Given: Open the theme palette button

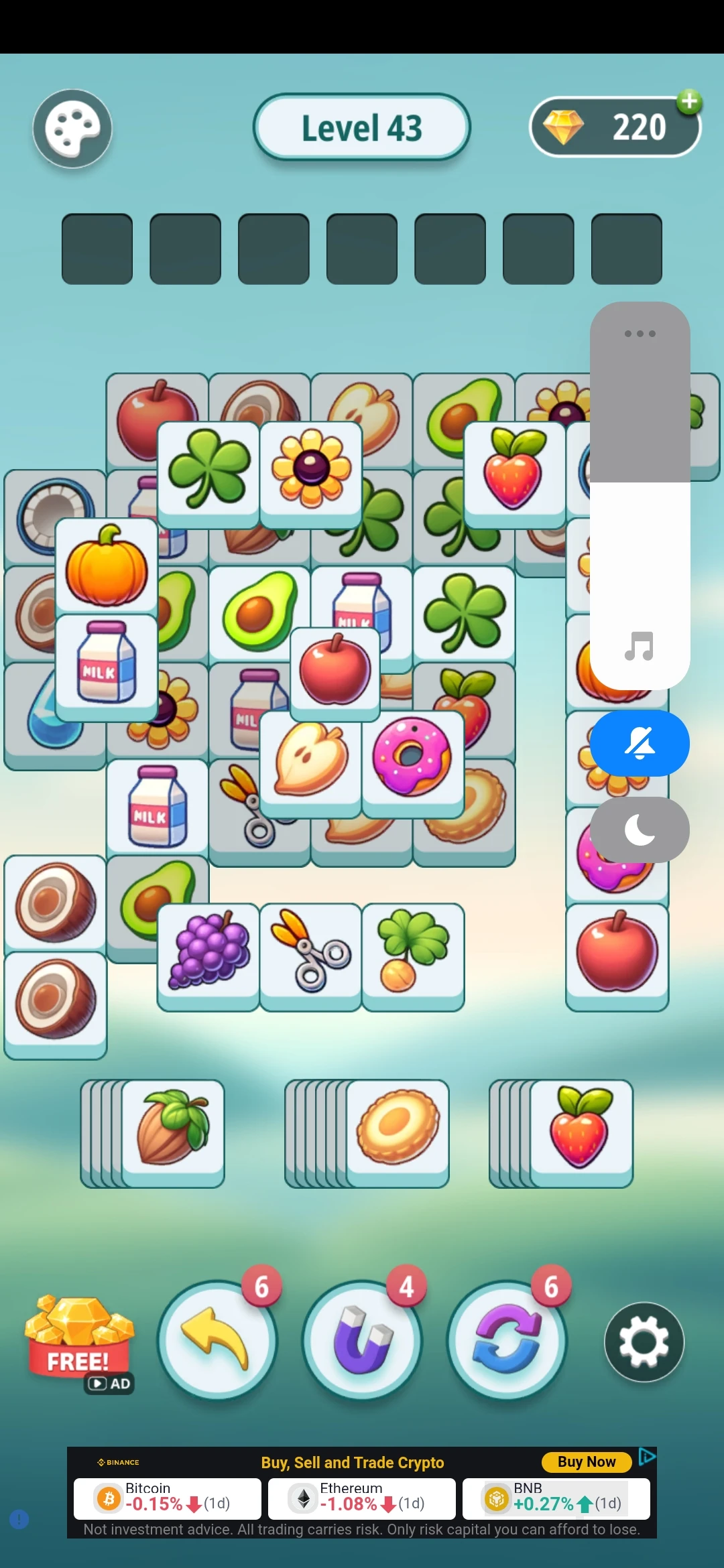Looking at the screenshot, I should (x=72, y=128).
